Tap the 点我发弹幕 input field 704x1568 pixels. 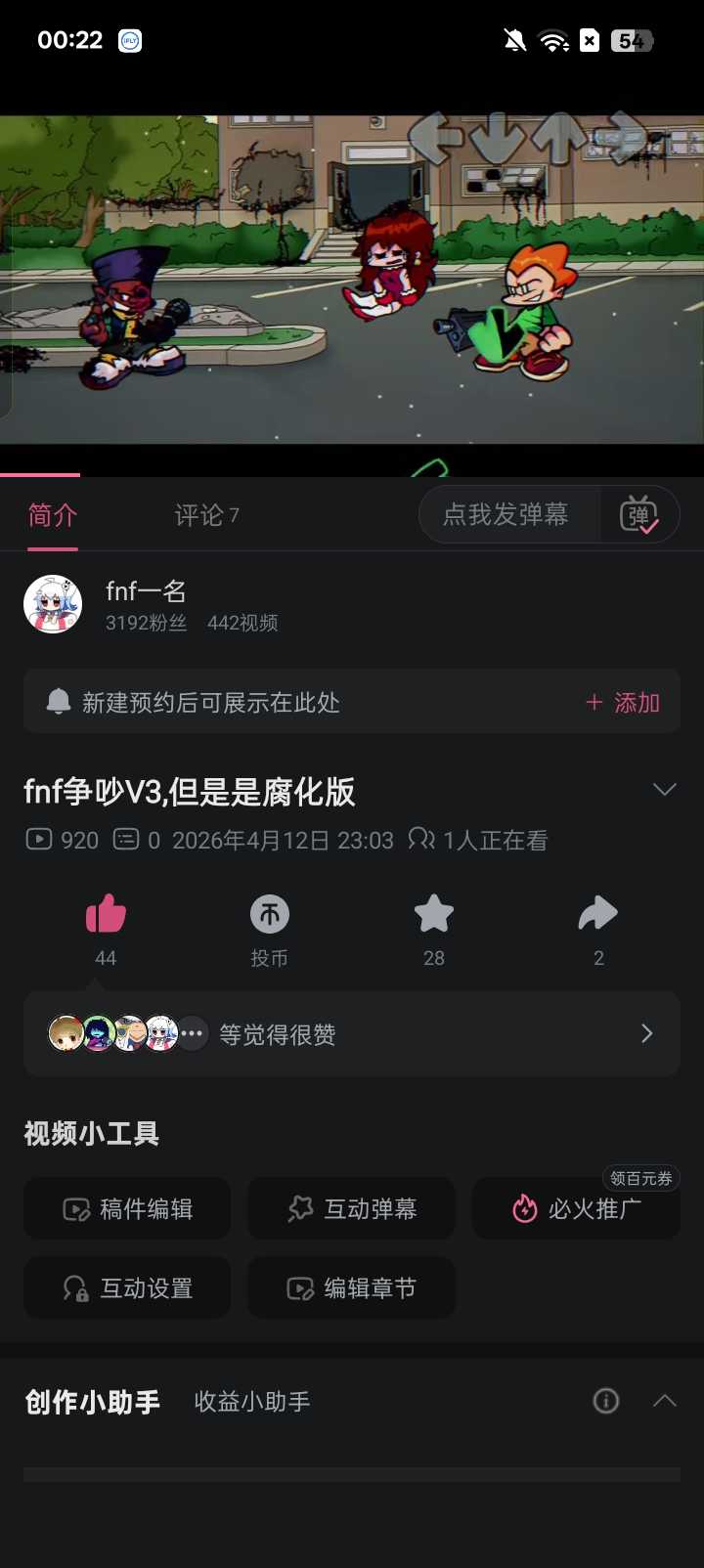click(x=506, y=514)
